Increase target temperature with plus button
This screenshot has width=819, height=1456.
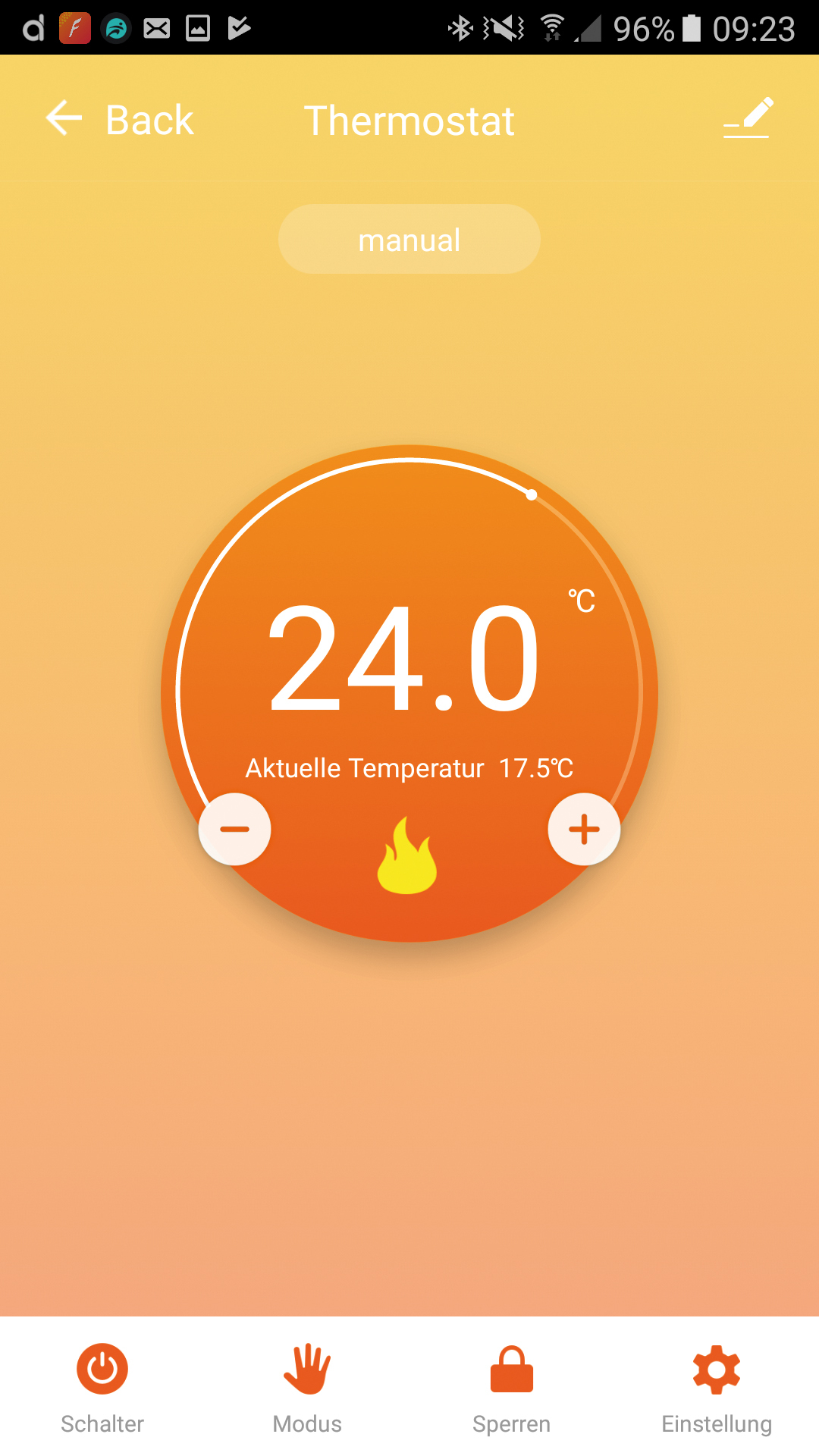(584, 830)
